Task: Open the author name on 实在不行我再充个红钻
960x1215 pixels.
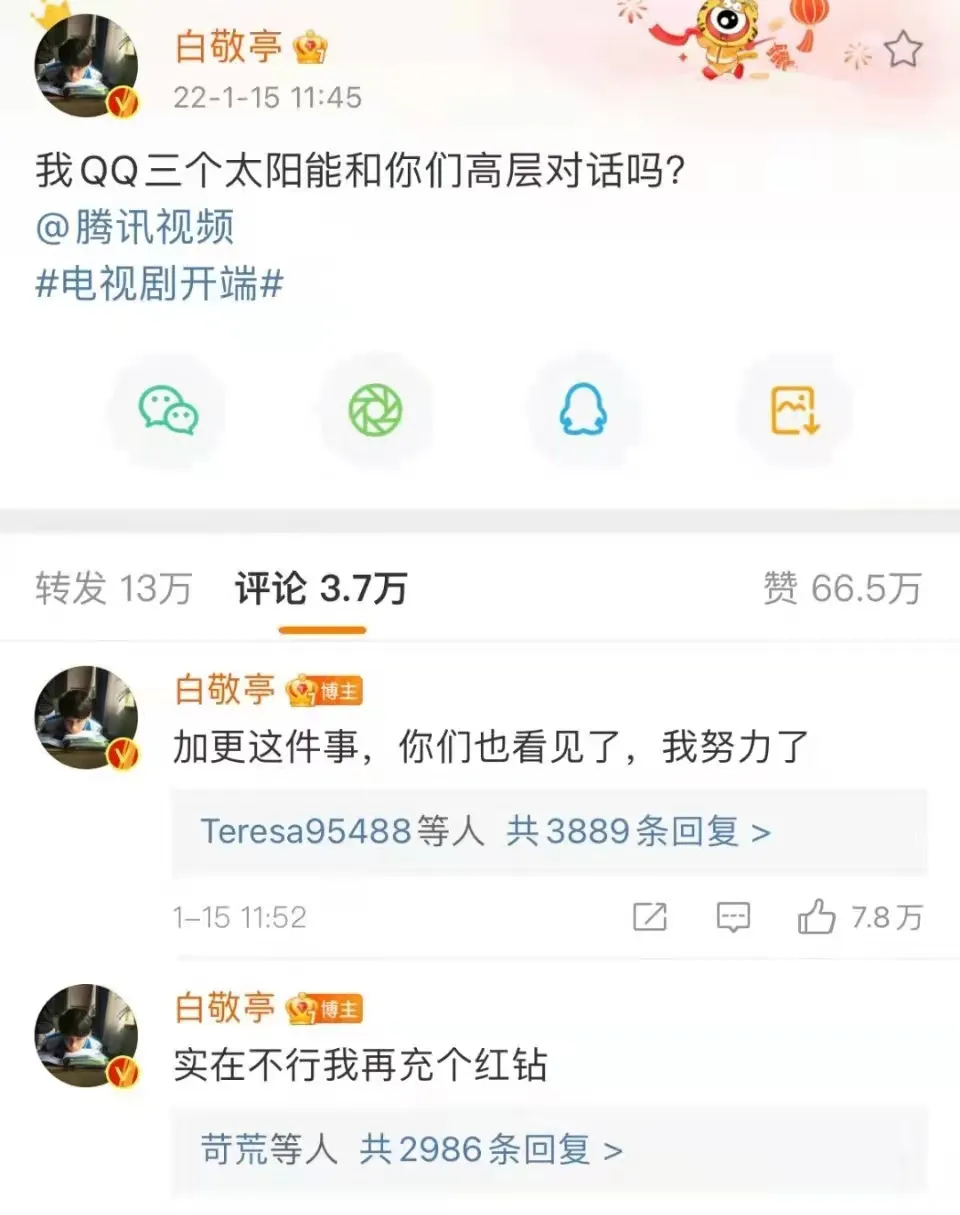Action: point(225,1008)
